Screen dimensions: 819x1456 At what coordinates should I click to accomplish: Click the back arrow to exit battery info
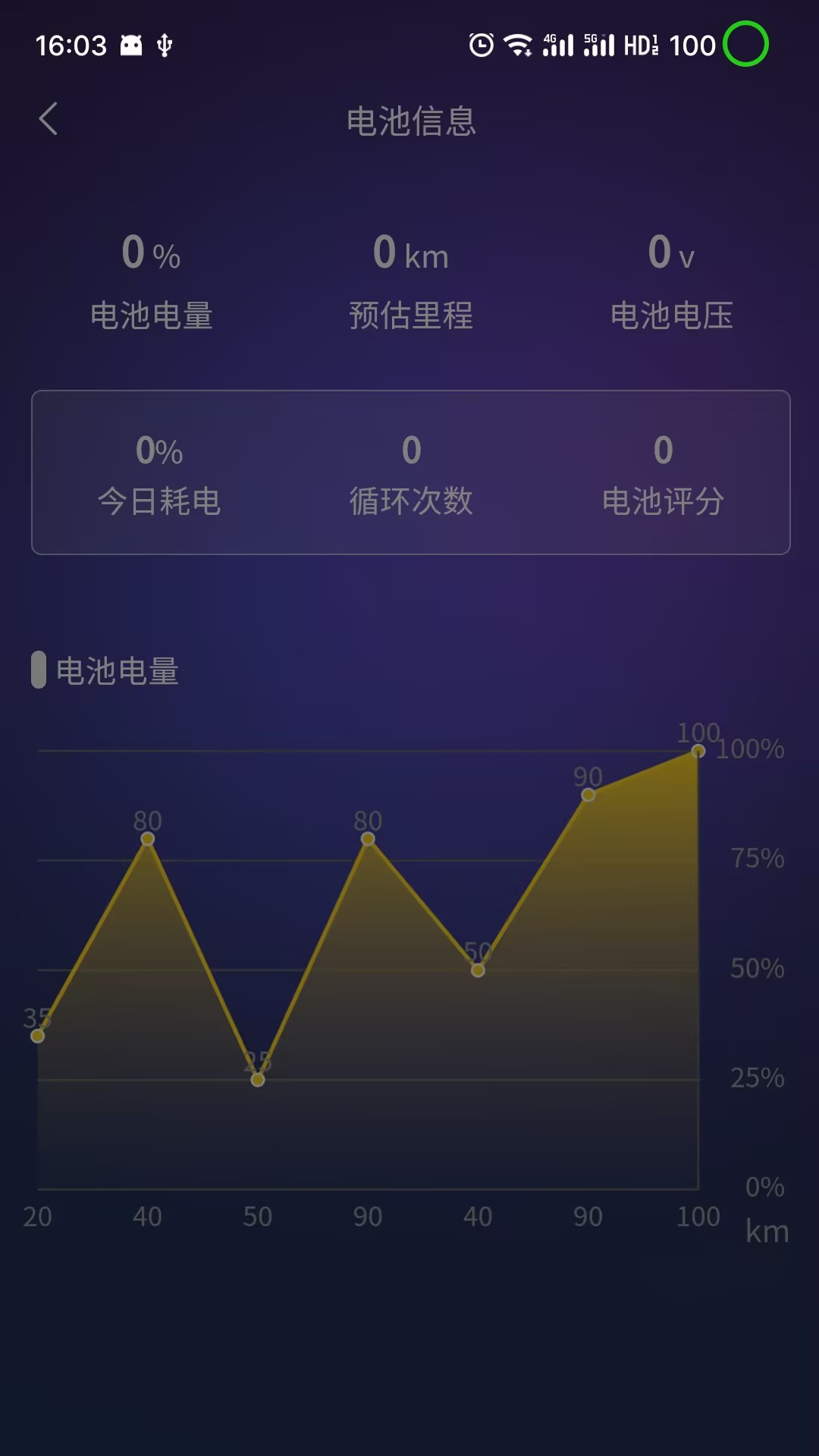49,120
